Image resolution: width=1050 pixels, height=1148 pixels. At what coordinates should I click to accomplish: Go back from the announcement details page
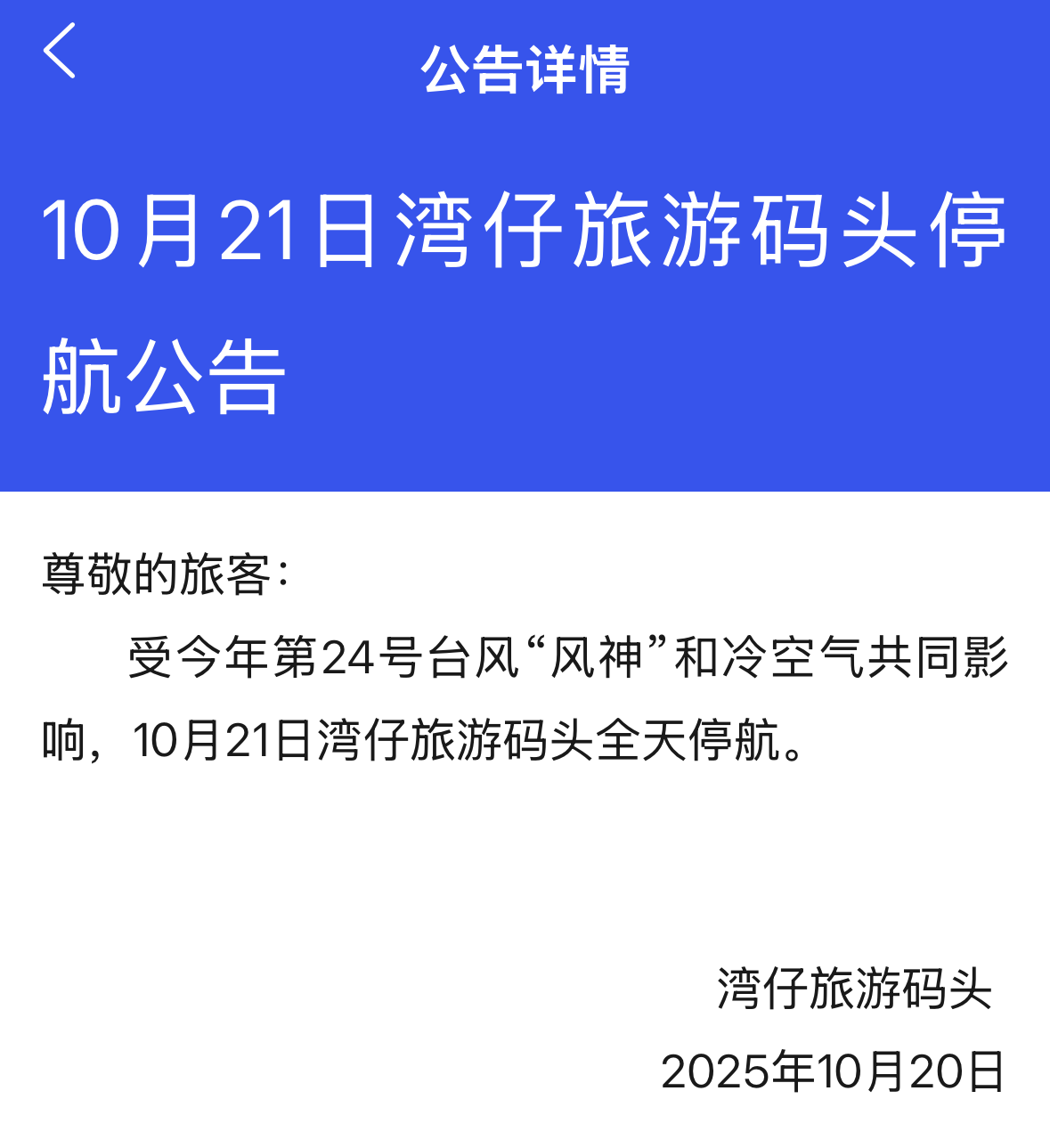60,51
